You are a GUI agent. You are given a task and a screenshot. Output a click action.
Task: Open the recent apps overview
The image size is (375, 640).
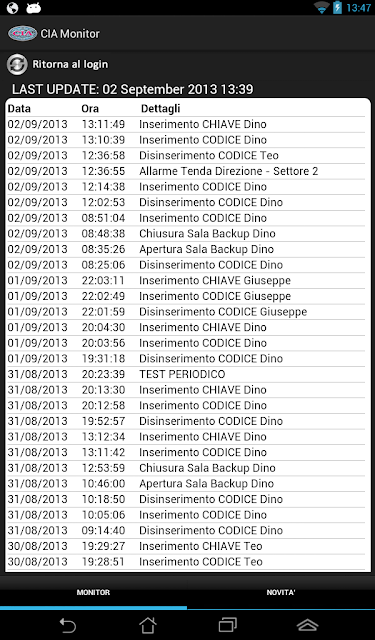[228, 625]
